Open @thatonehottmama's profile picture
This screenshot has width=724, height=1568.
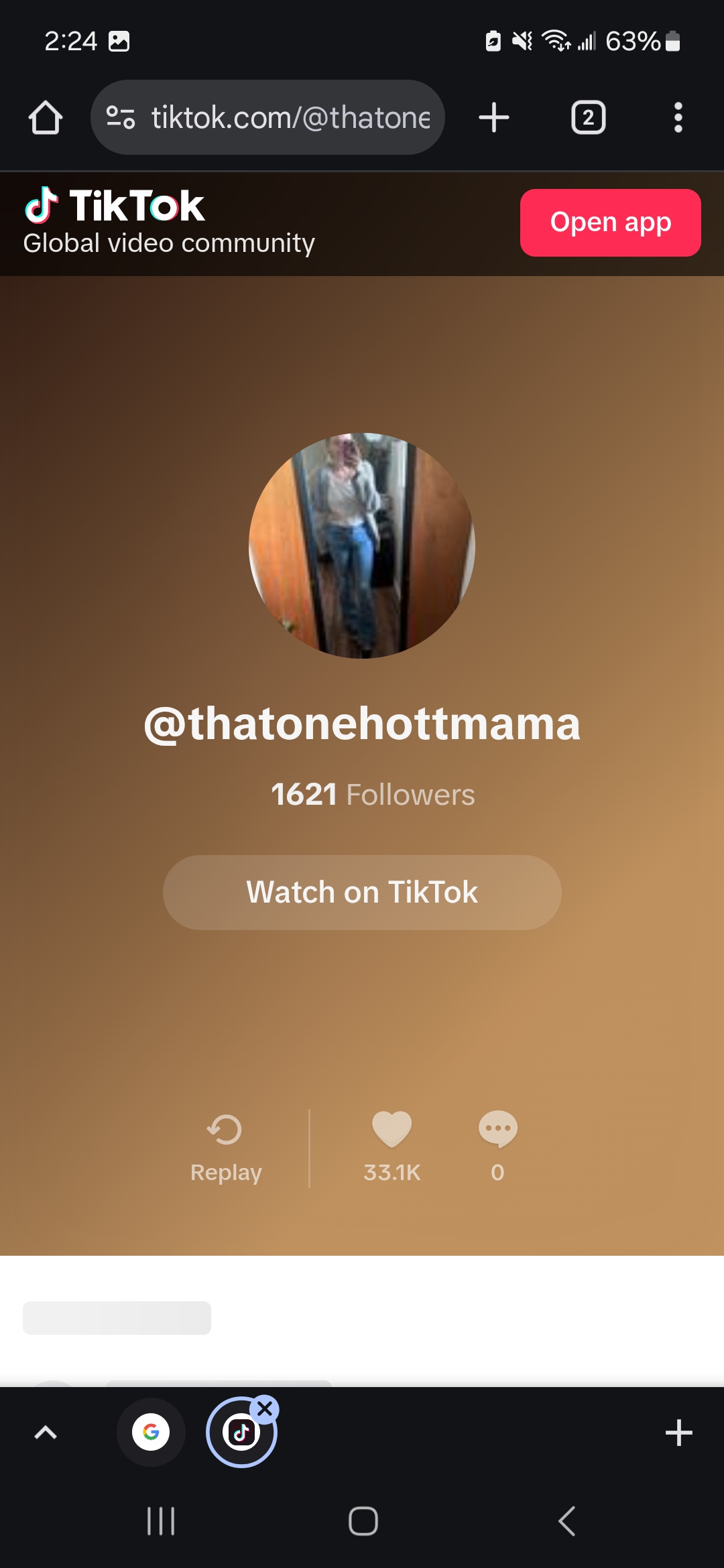pyautogui.click(x=362, y=545)
